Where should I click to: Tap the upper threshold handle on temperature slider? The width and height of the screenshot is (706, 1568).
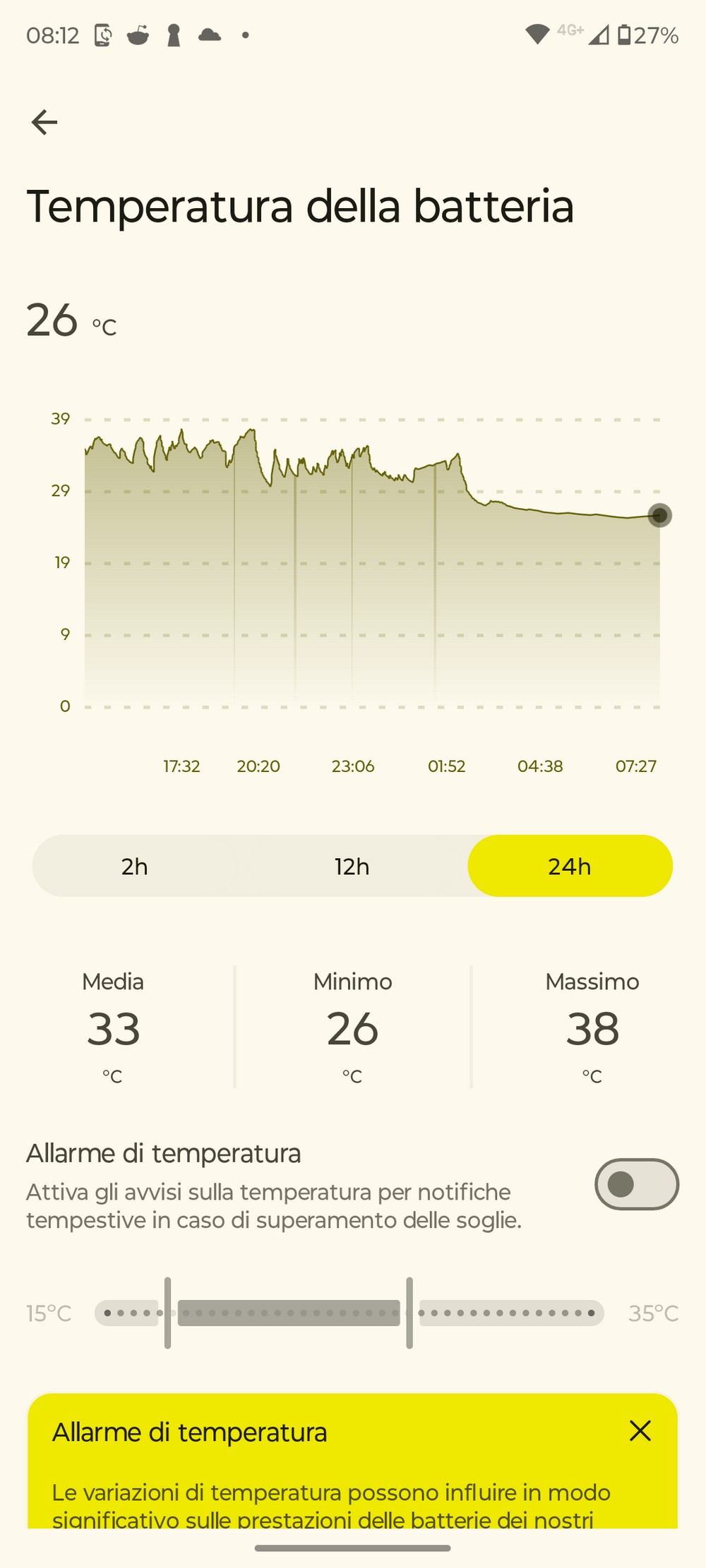tap(409, 1313)
